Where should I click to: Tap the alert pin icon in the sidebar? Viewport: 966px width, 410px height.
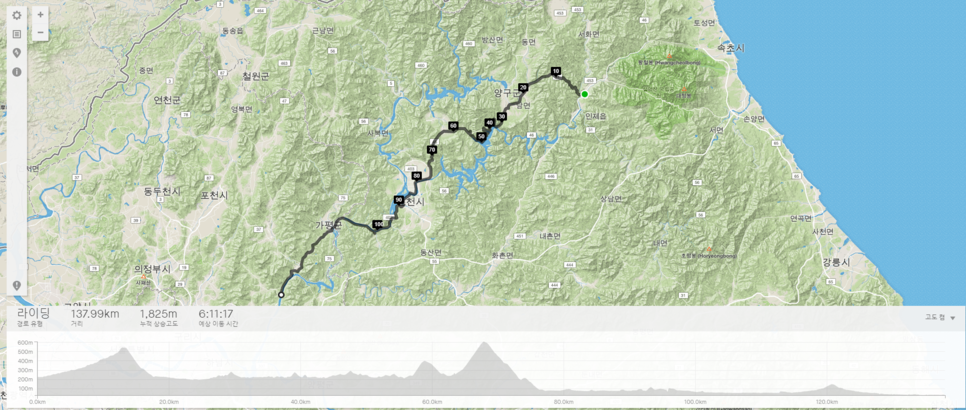[17, 286]
